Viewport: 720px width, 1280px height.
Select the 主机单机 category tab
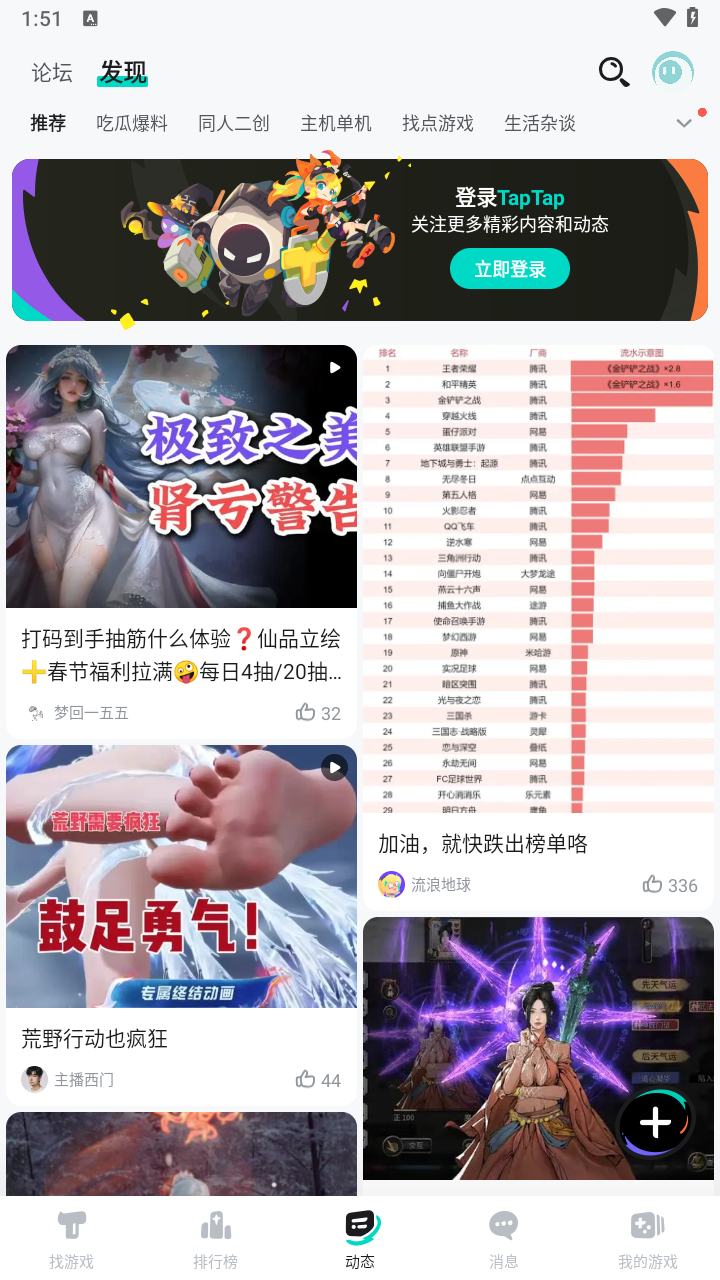click(x=336, y=123)
